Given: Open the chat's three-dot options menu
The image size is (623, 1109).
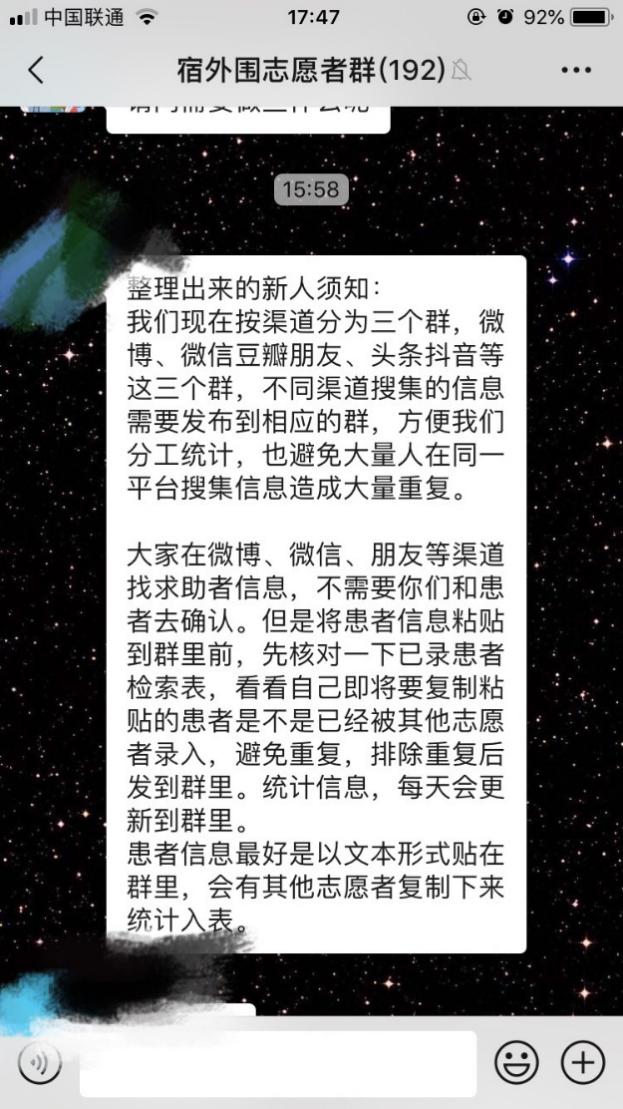Looking at the screenshot, I should pyautogui.click(x=576, y=70).
